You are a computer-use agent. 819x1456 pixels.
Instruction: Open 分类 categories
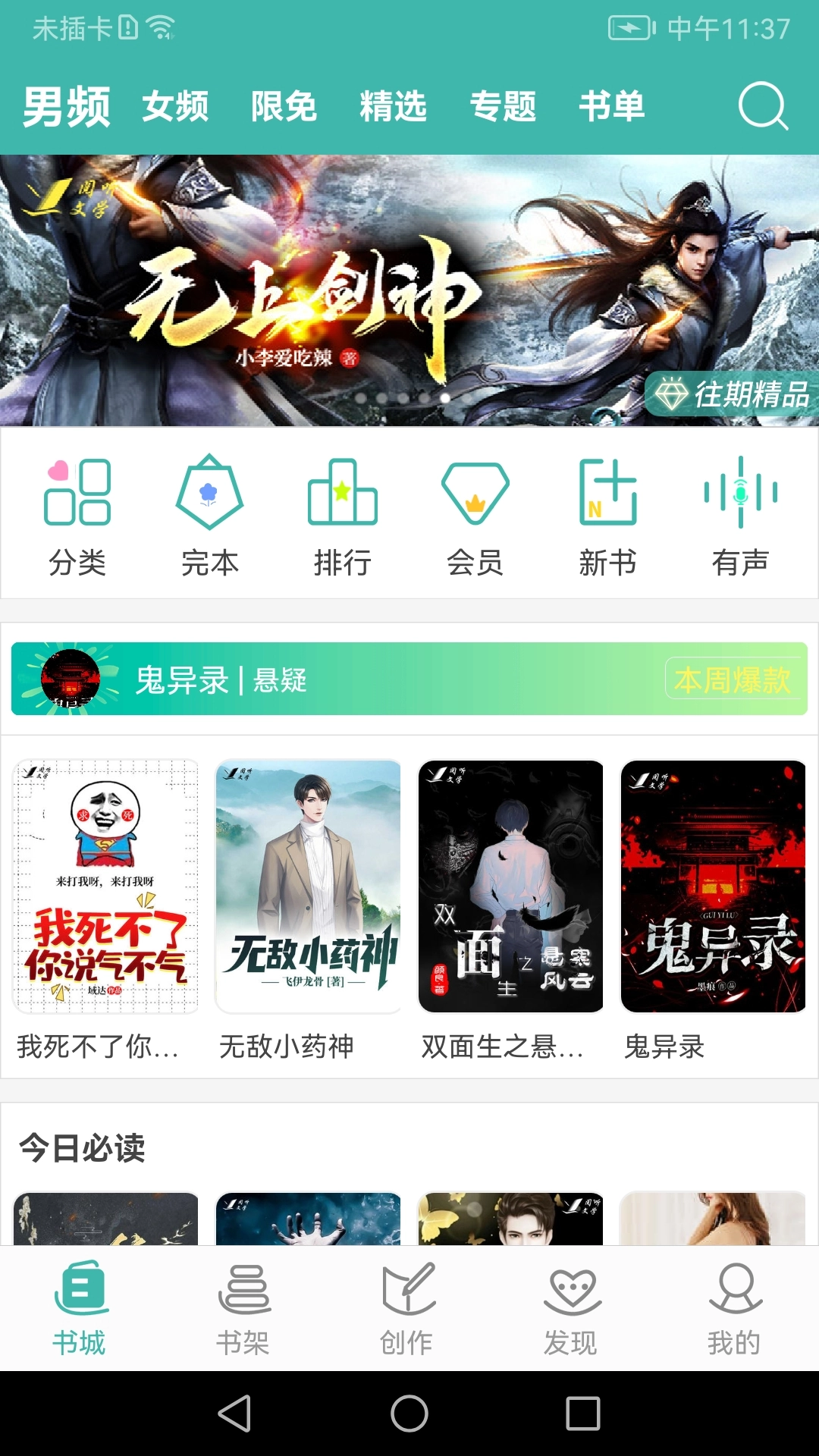(x=77, y=516)
